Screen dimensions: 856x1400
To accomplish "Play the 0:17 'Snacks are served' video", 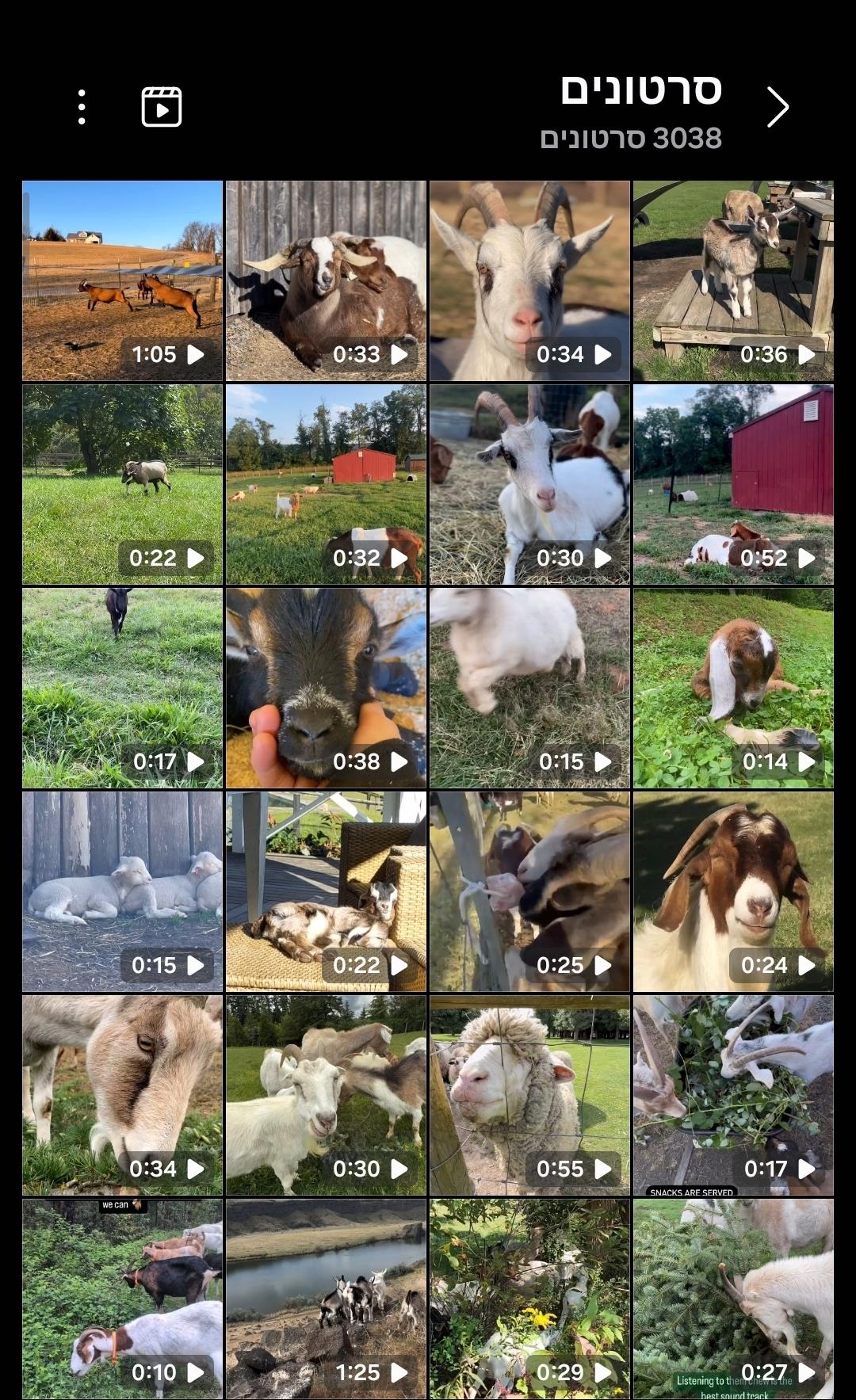I will click(733, 1095).
